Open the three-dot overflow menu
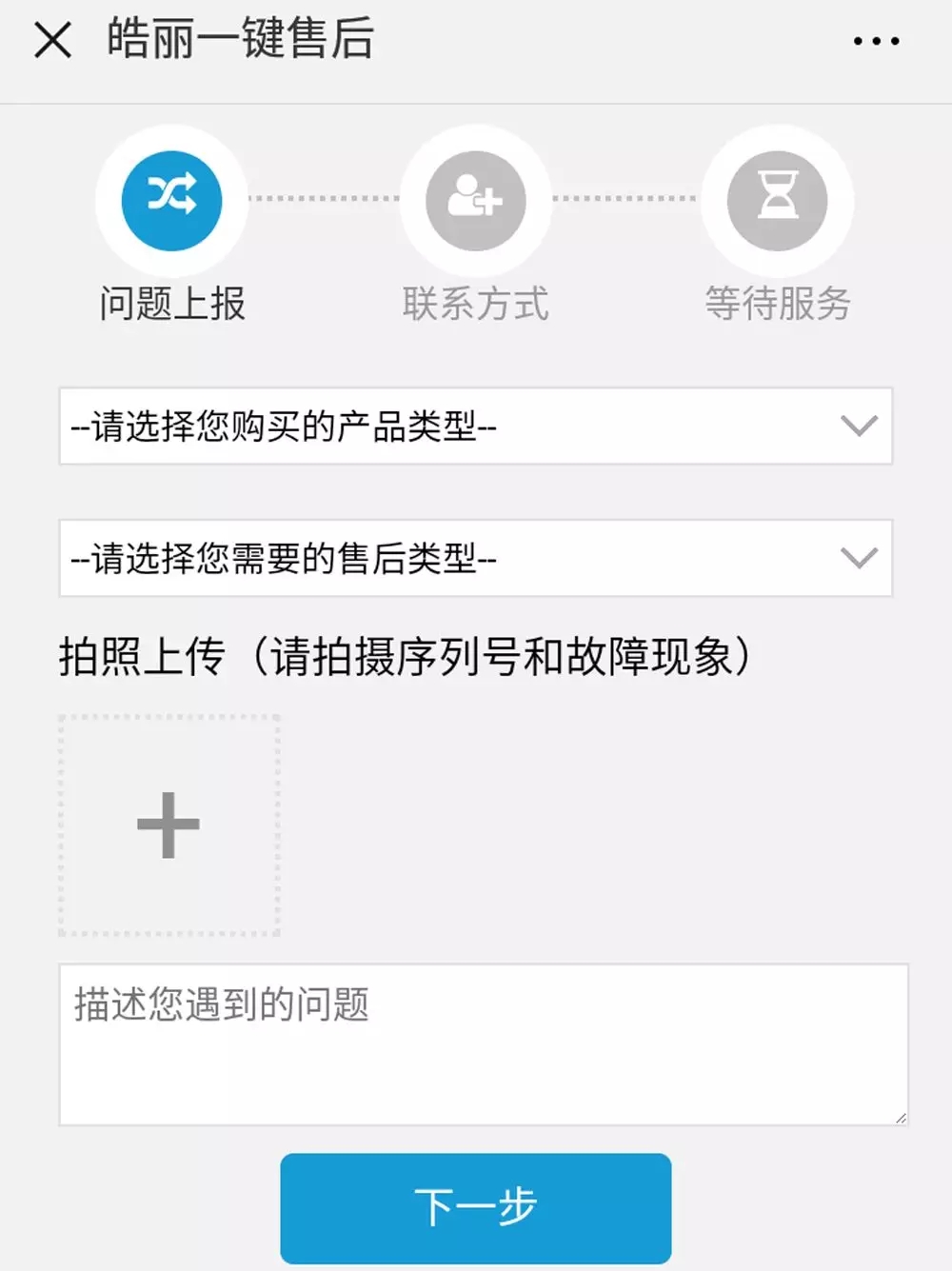Viewport: 952px width, 1271px height. pyautogui.click(x=876, y=41)
